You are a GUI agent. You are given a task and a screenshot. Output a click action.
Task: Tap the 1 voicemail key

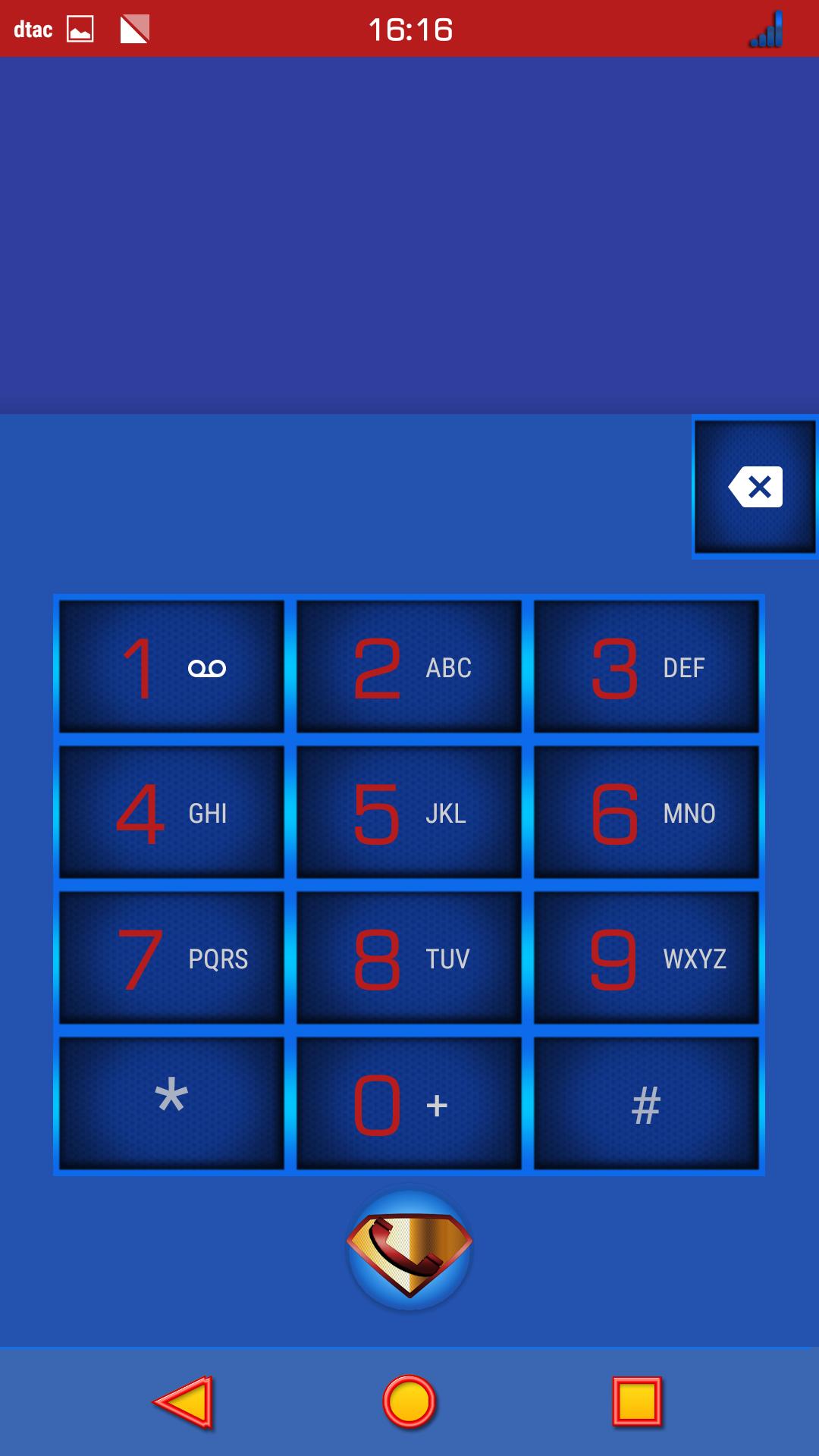point(171,667)
